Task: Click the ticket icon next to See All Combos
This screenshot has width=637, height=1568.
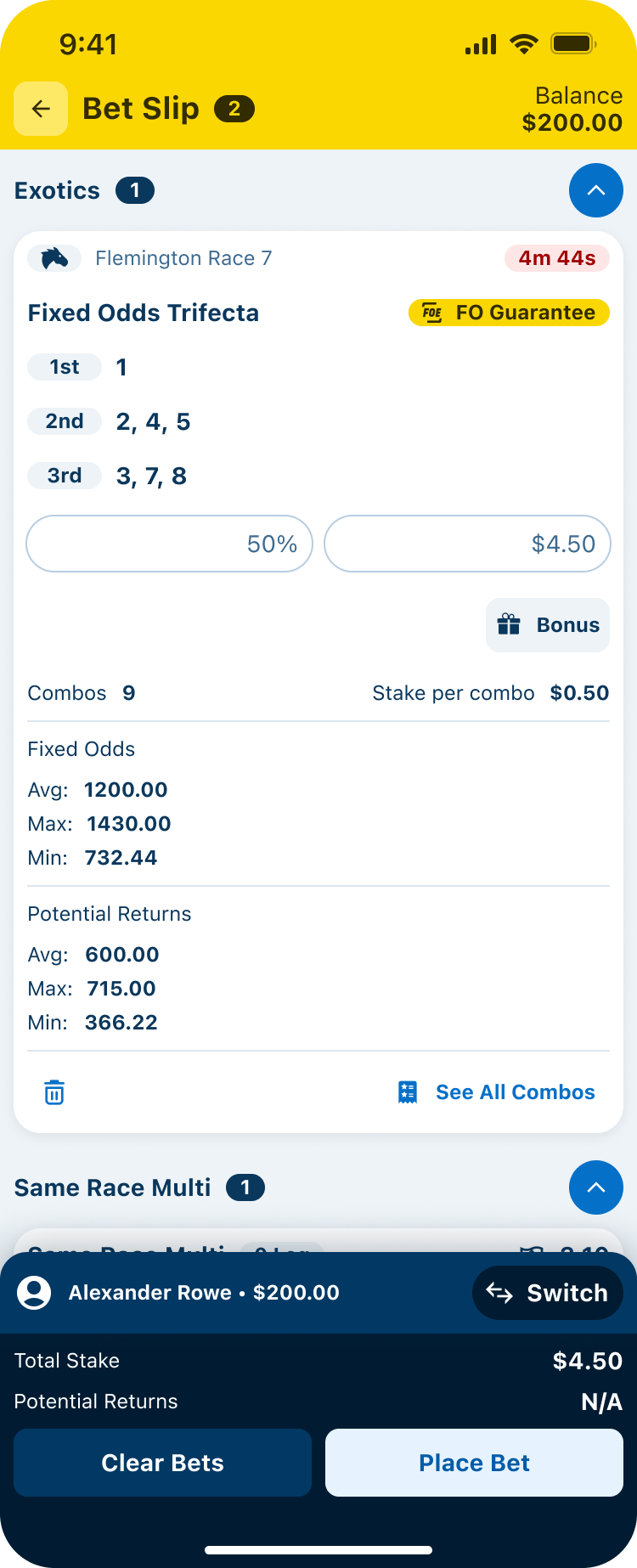Action: coord(407,1091)
